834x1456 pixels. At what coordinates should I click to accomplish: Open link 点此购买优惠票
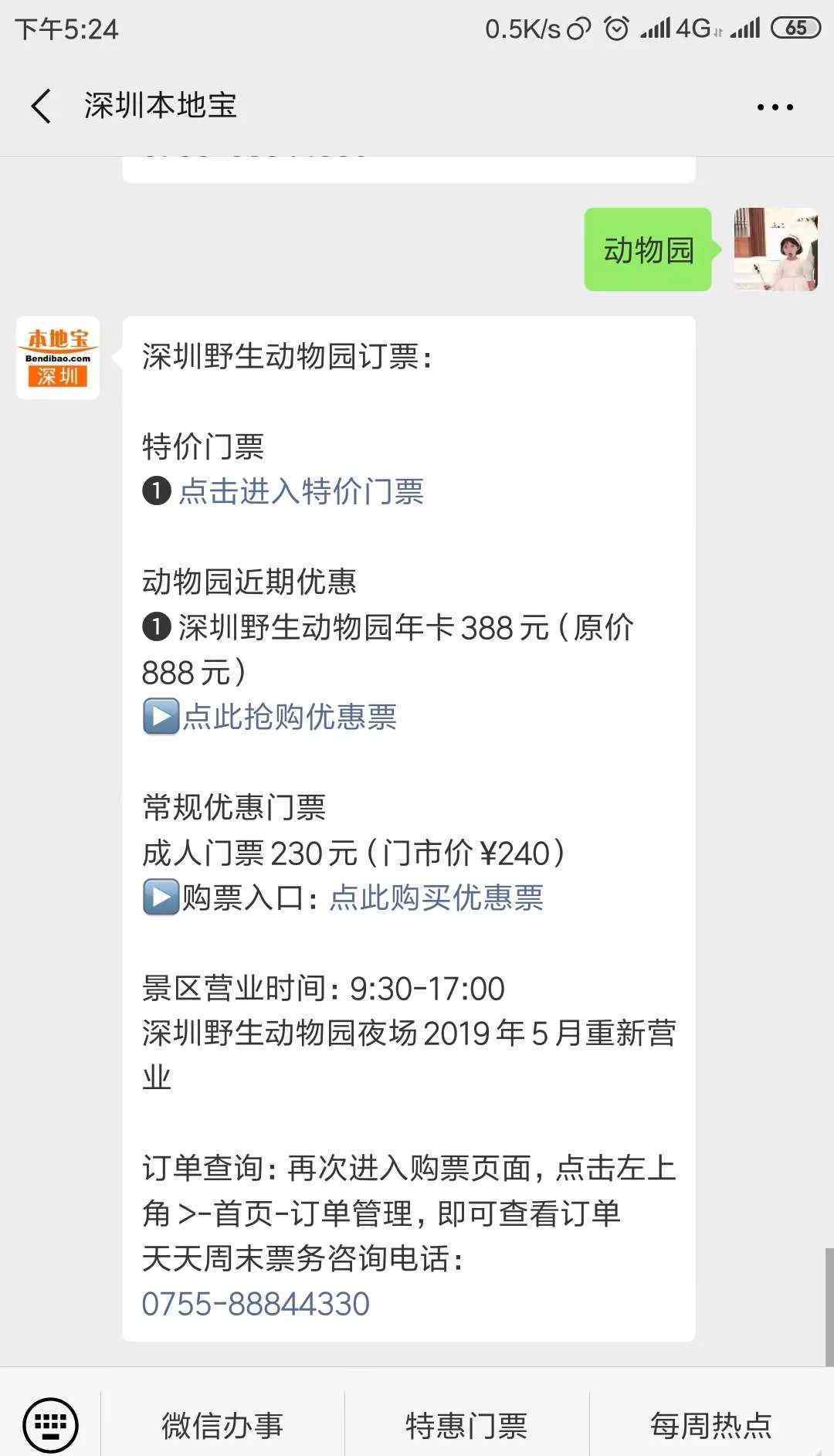click(436, 898)
